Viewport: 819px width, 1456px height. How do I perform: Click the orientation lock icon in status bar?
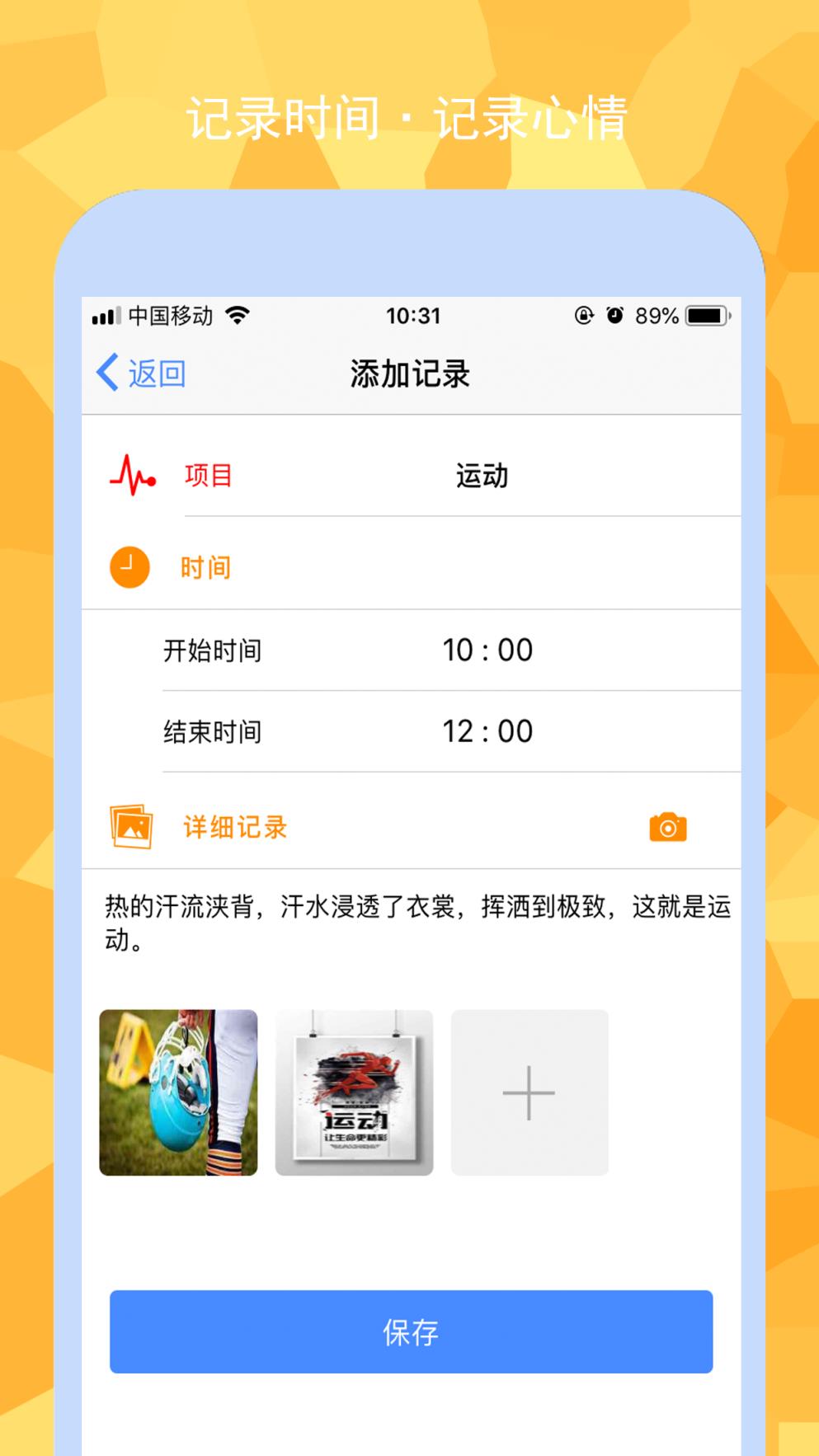582,316
